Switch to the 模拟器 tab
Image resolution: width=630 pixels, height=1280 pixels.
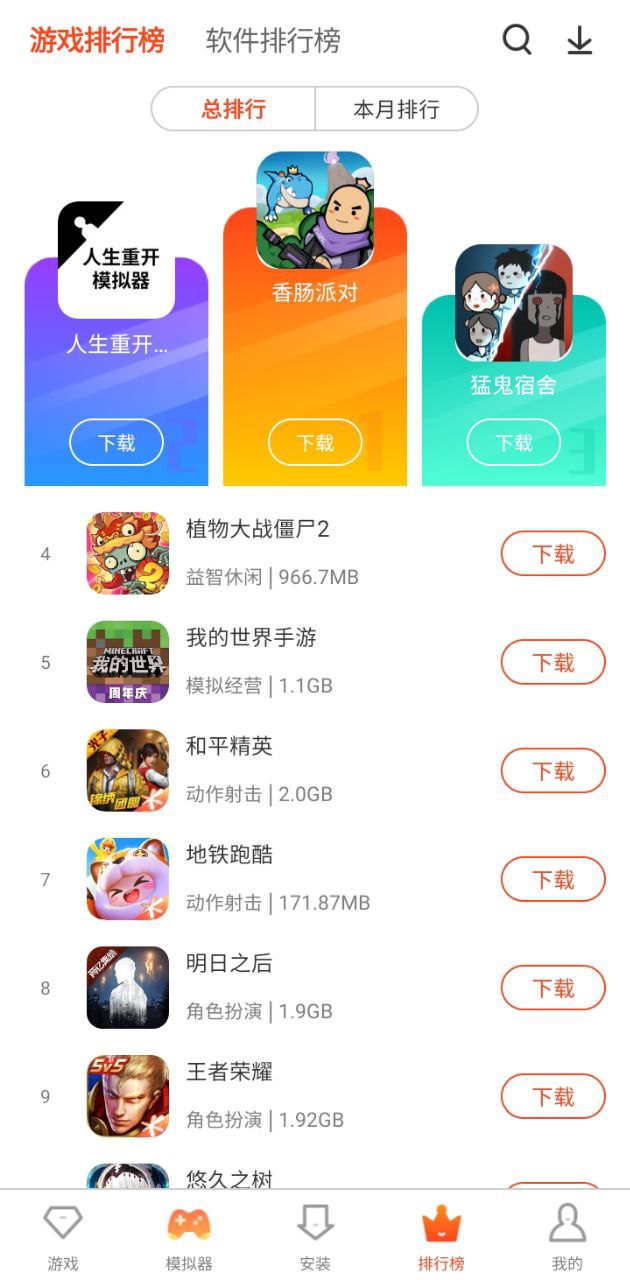click(189, 1236)
